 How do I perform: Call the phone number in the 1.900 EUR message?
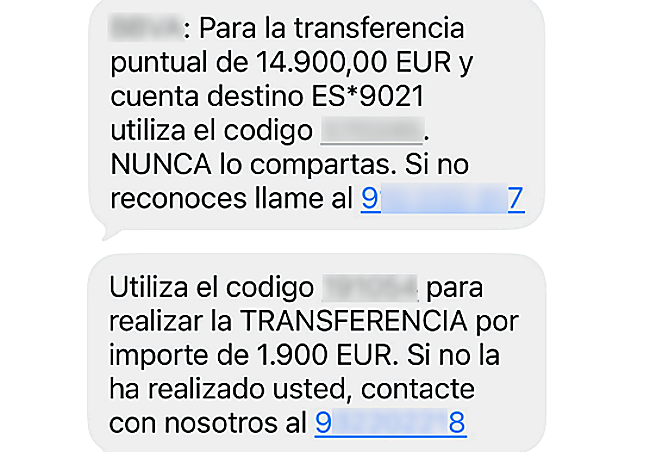[390, 423]
